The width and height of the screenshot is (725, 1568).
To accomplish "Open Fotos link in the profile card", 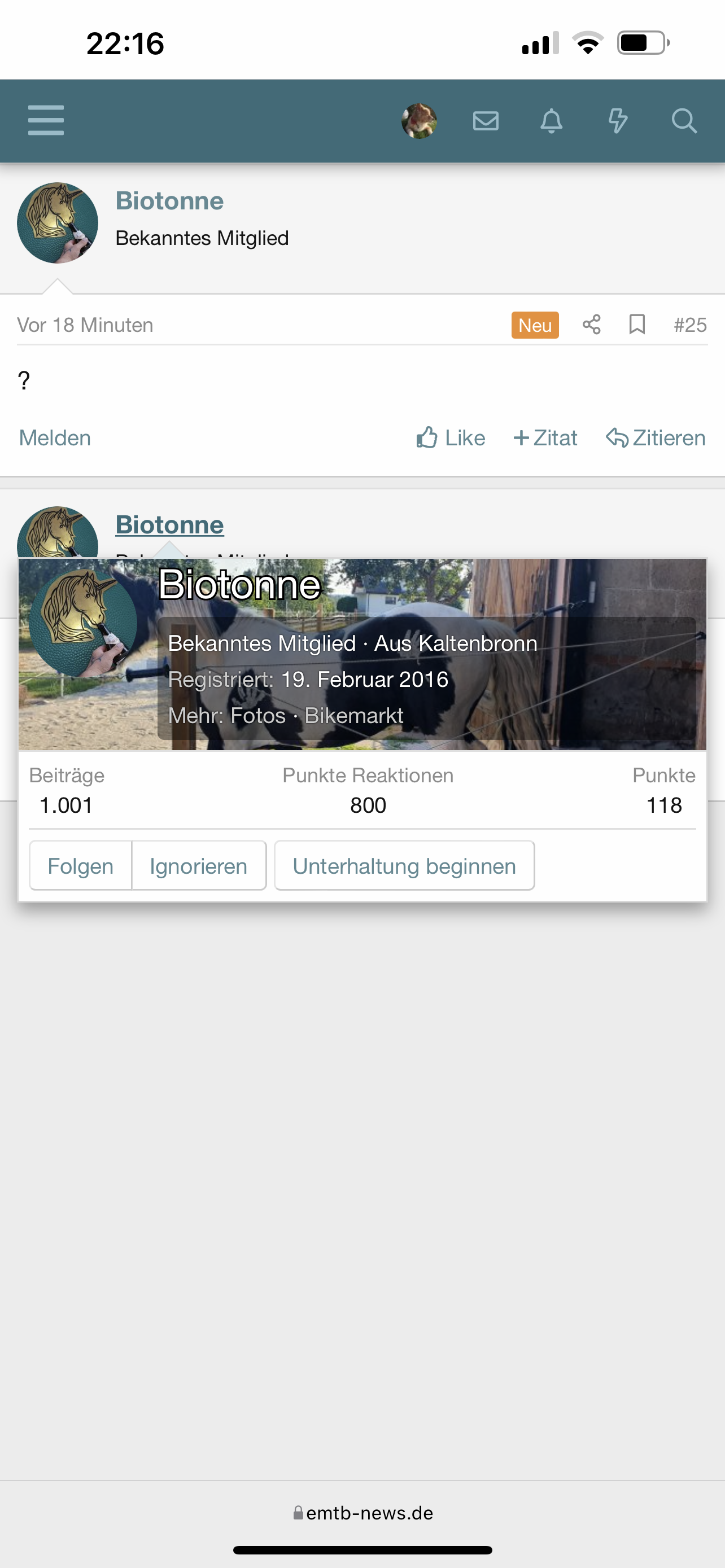I will tap(257, 715).
